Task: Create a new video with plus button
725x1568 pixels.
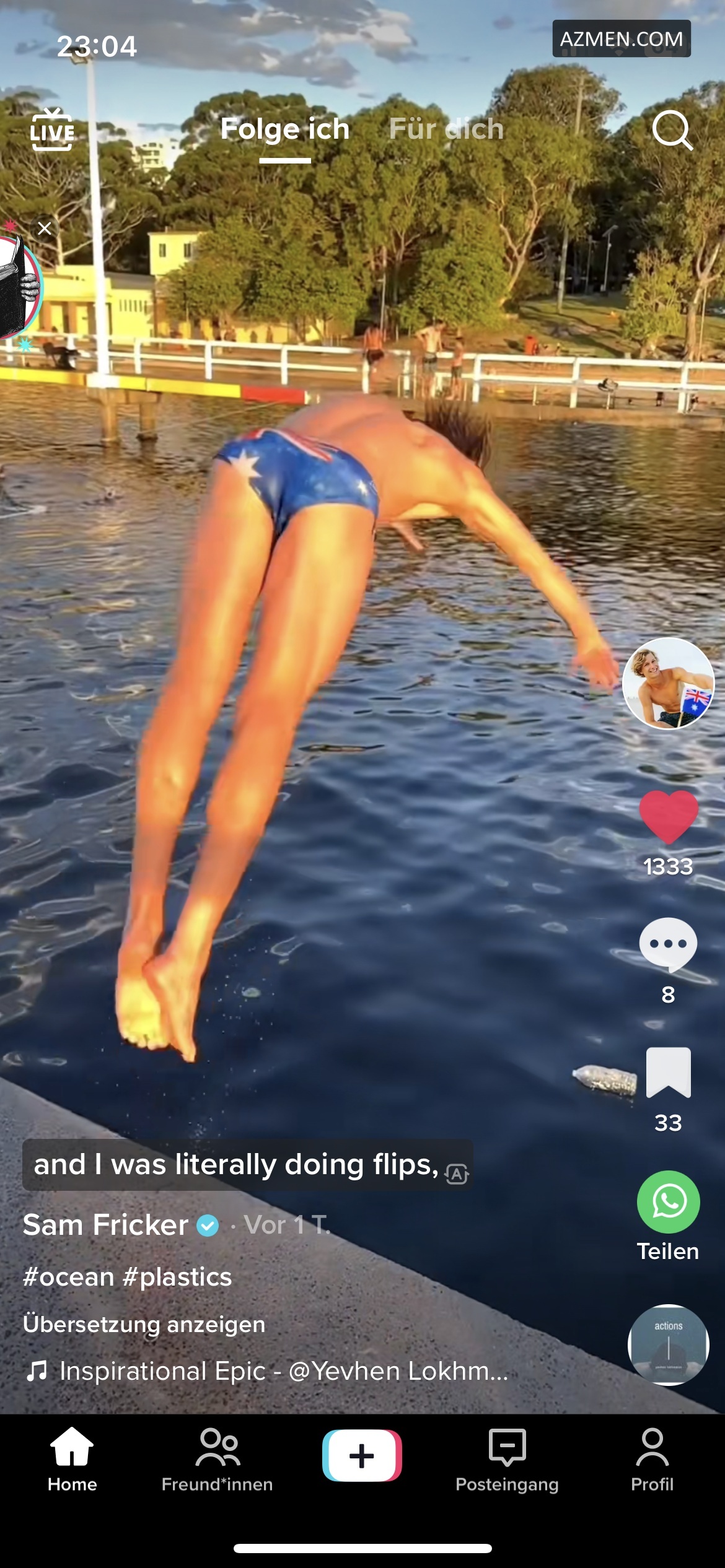Action: [362, 1455]
